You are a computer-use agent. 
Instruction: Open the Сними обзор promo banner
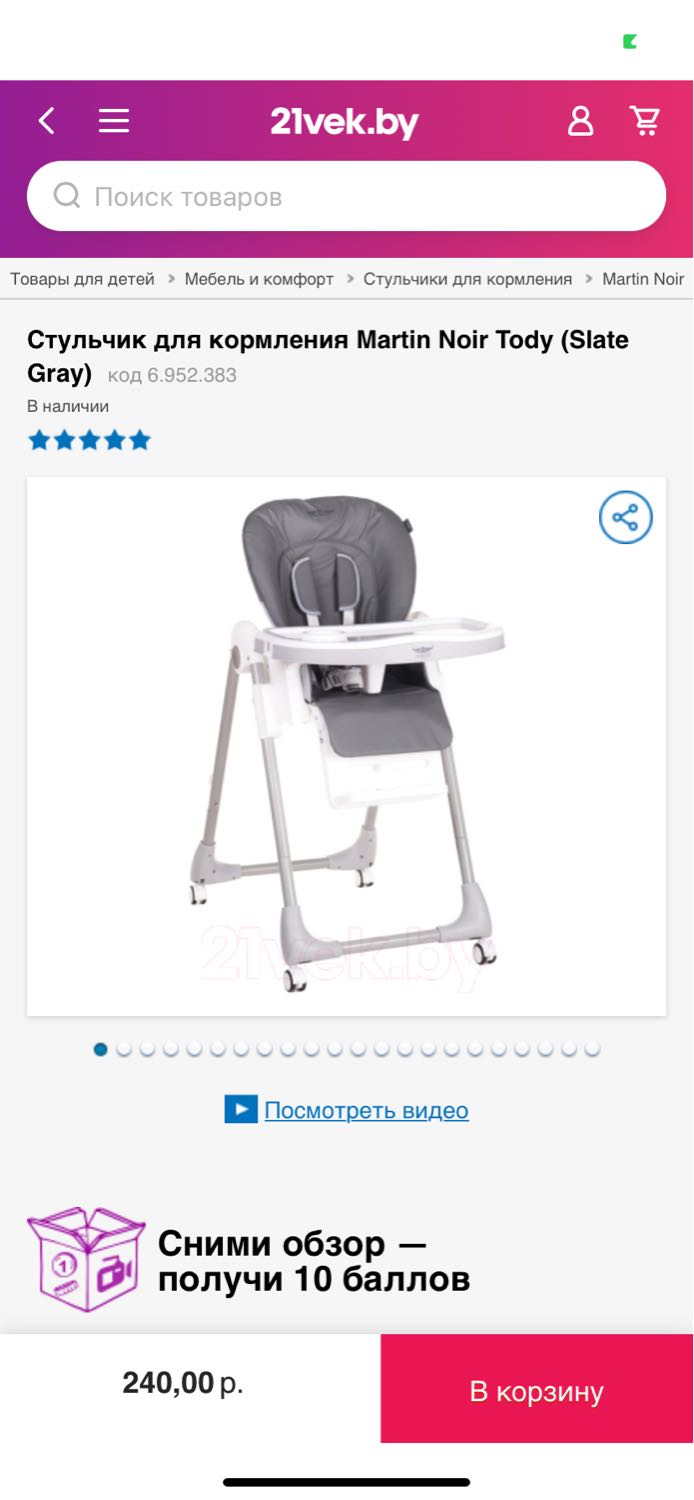[x=248, y=1260]
